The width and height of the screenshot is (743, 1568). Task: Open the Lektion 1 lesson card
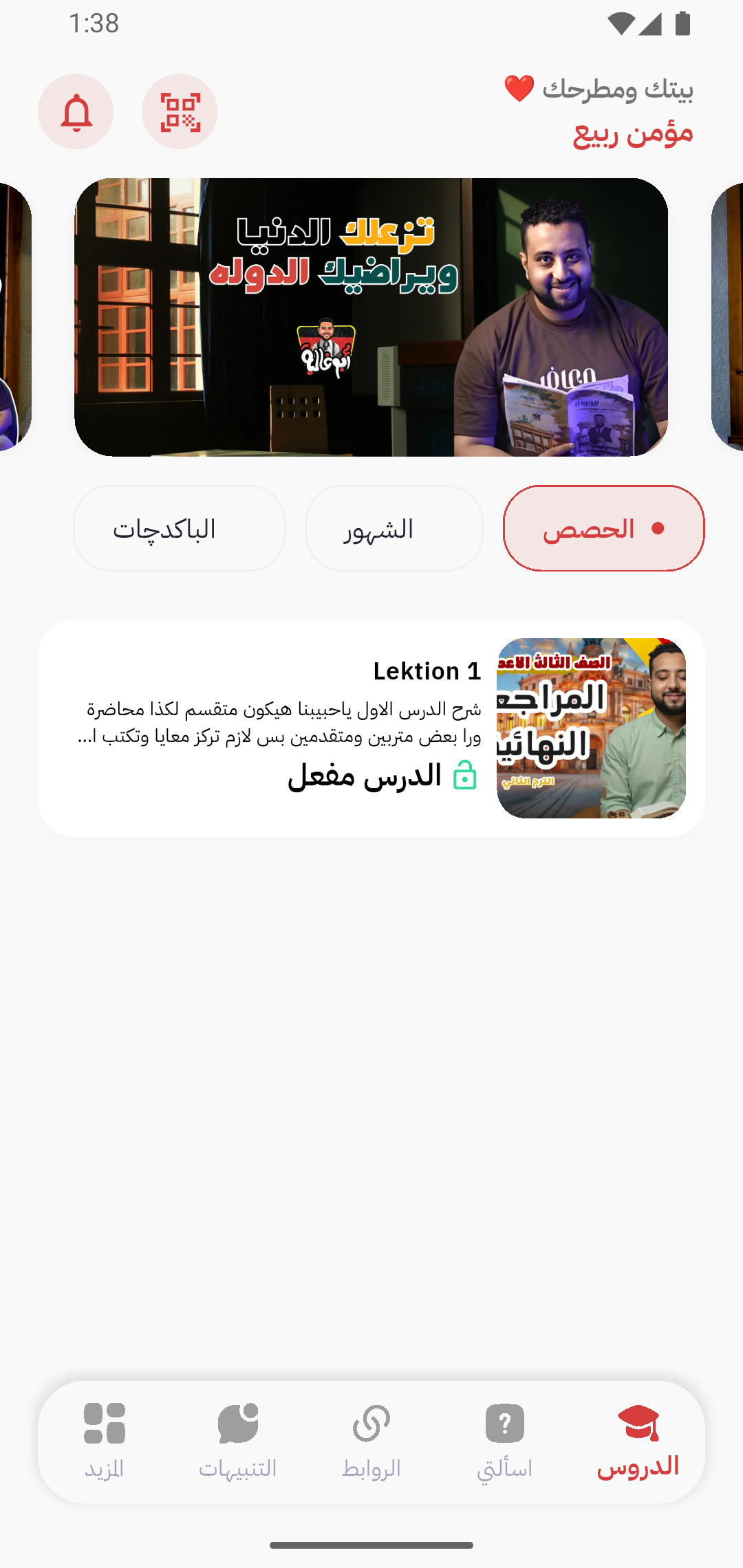371,728
